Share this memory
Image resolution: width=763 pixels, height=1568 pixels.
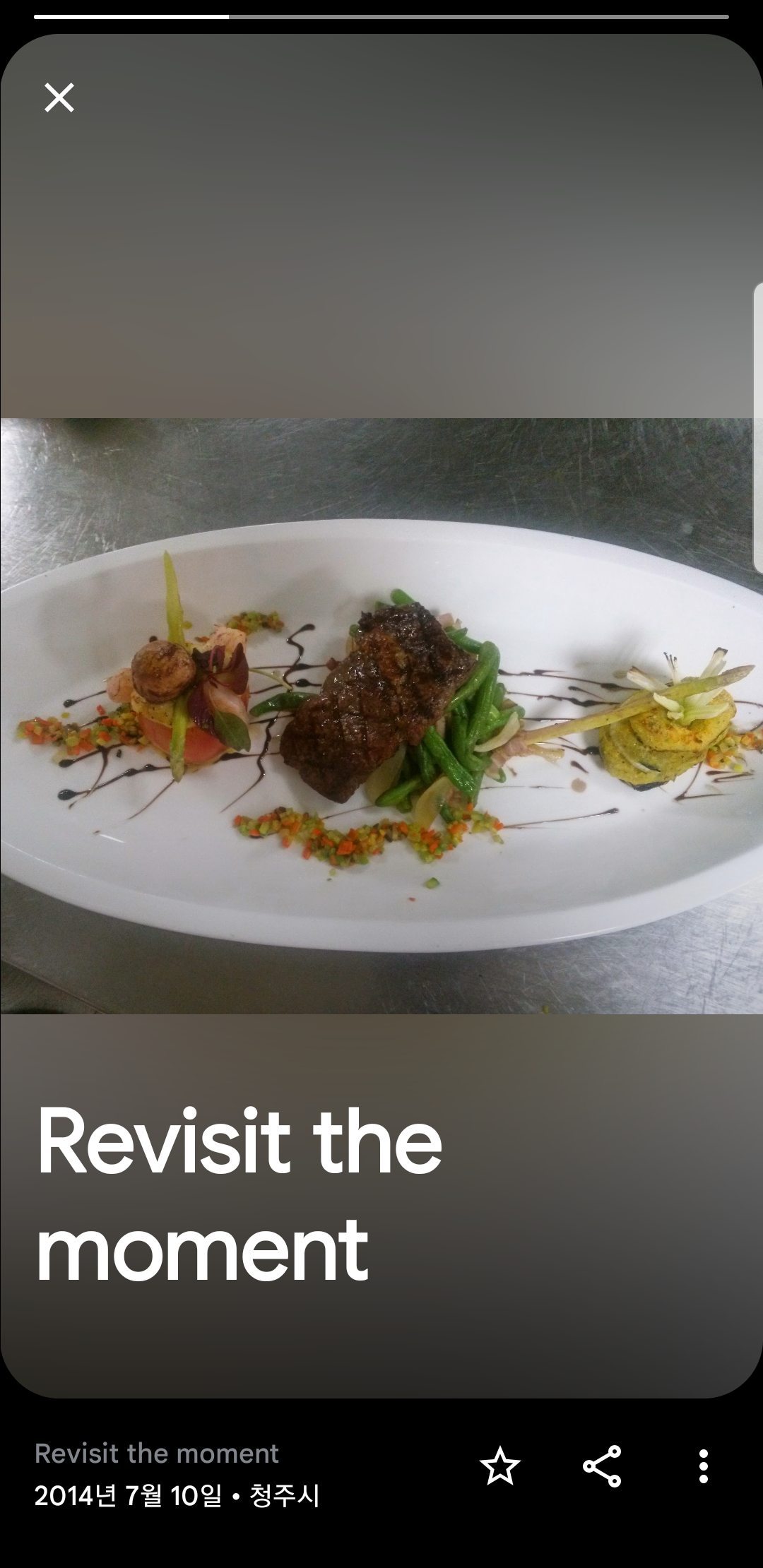tap(602, 1467)
